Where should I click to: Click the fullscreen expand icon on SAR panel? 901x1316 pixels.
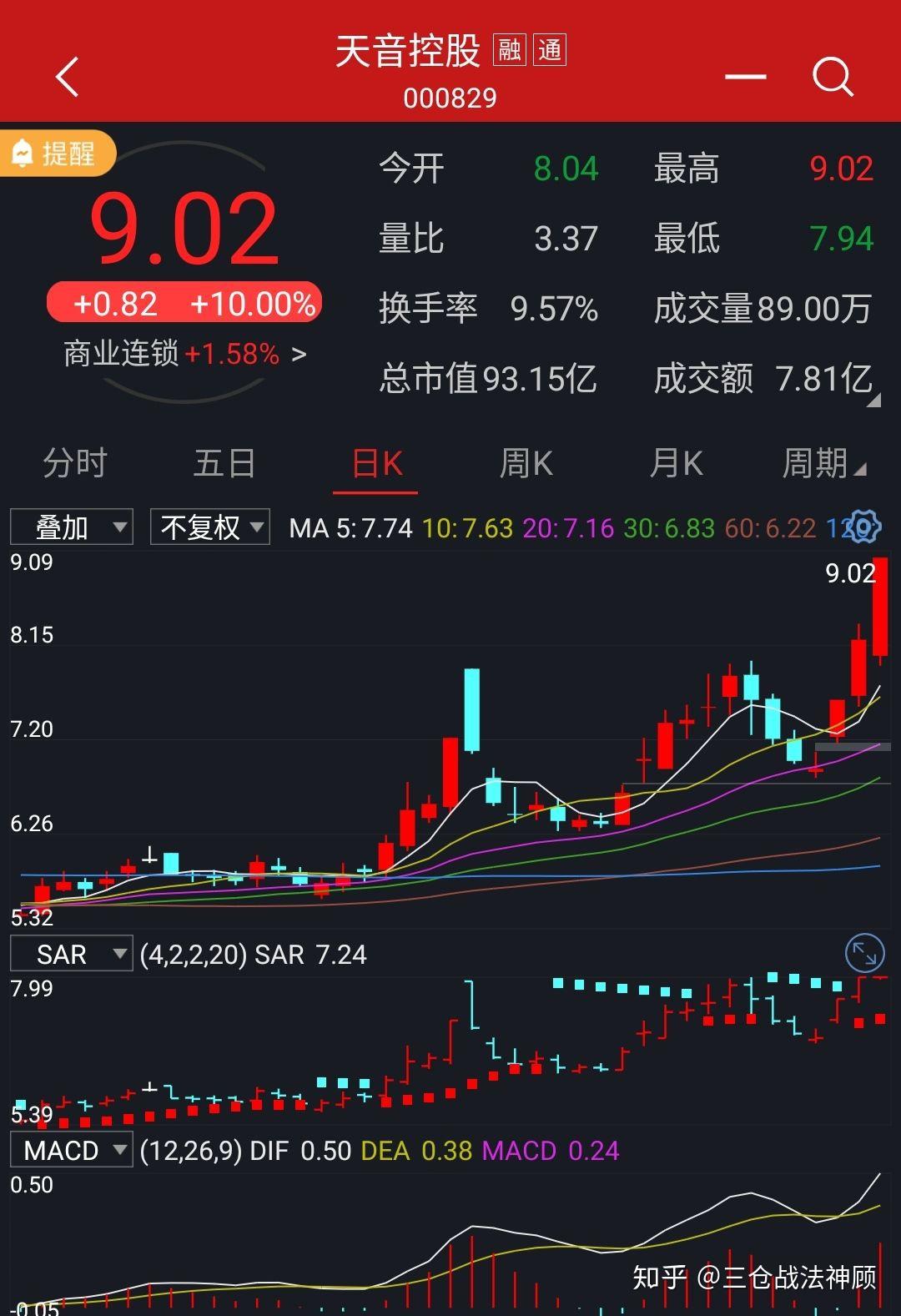pos(866,952)
